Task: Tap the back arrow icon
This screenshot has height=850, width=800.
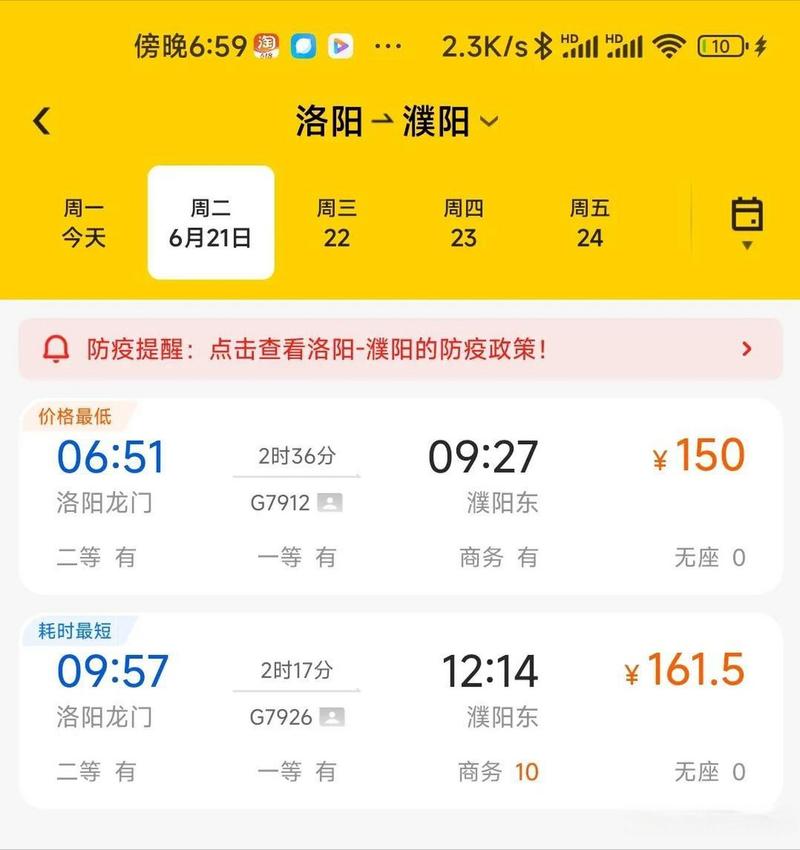Action: tap(40, 118)
